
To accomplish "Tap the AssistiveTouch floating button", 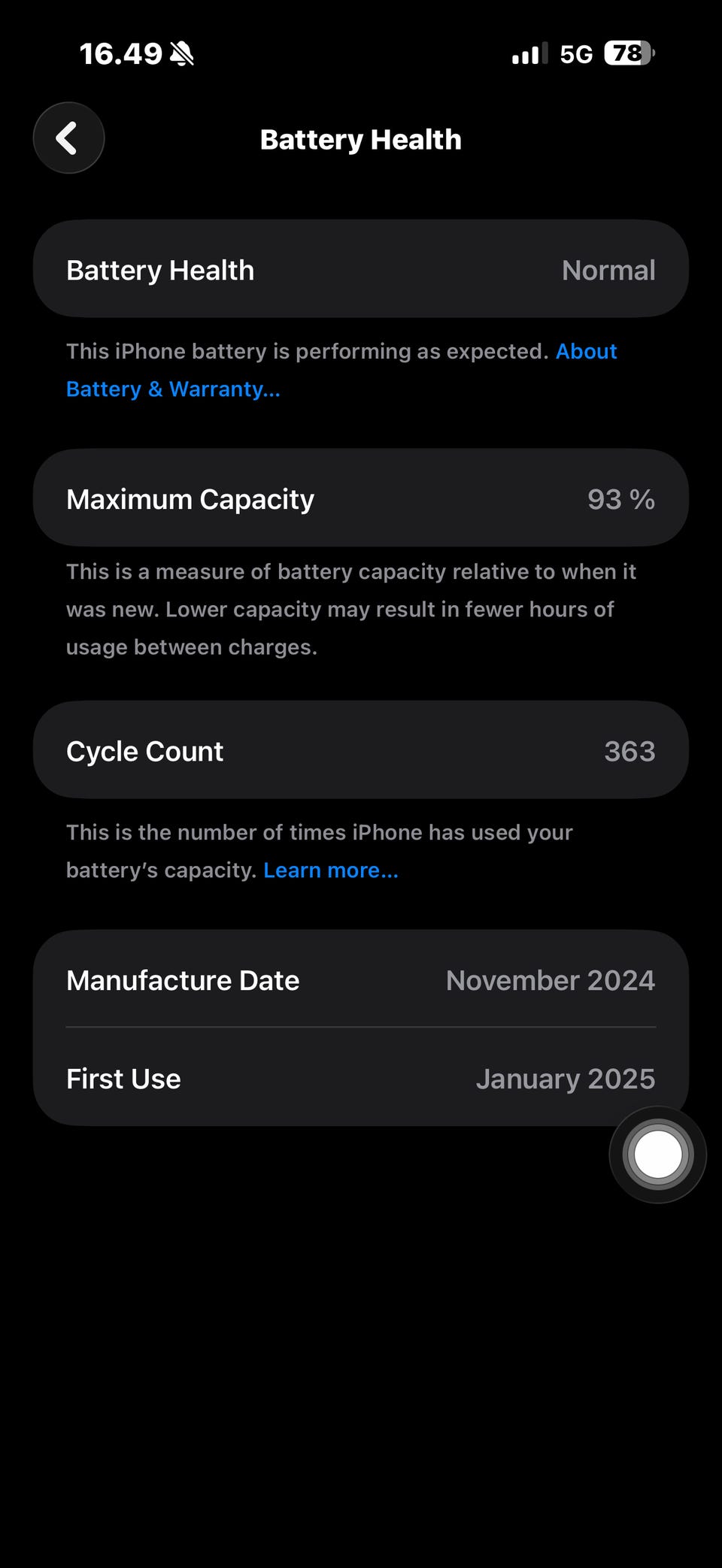I will pos(657,1155).
